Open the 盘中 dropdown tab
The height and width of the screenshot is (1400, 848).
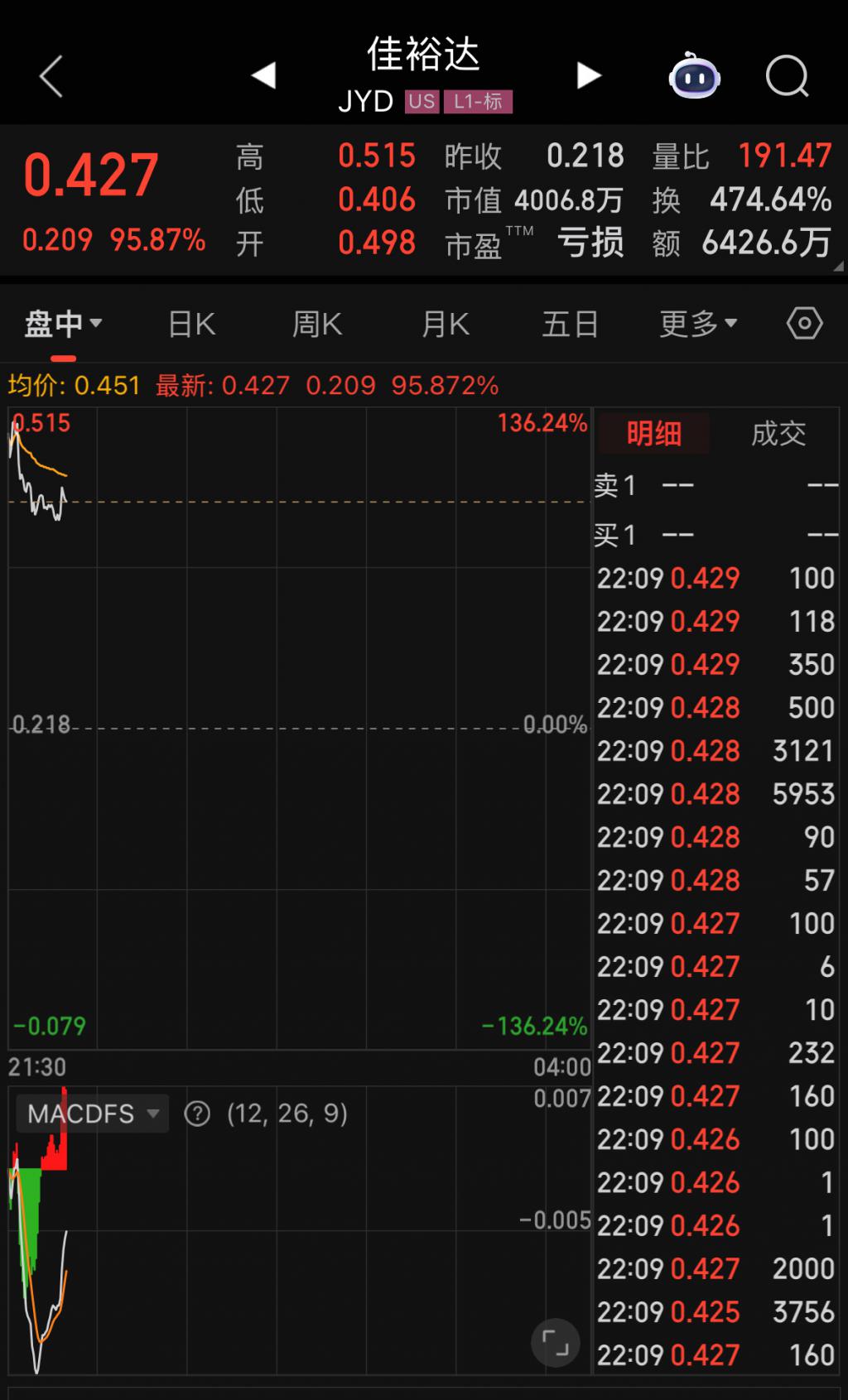point(63,324)
